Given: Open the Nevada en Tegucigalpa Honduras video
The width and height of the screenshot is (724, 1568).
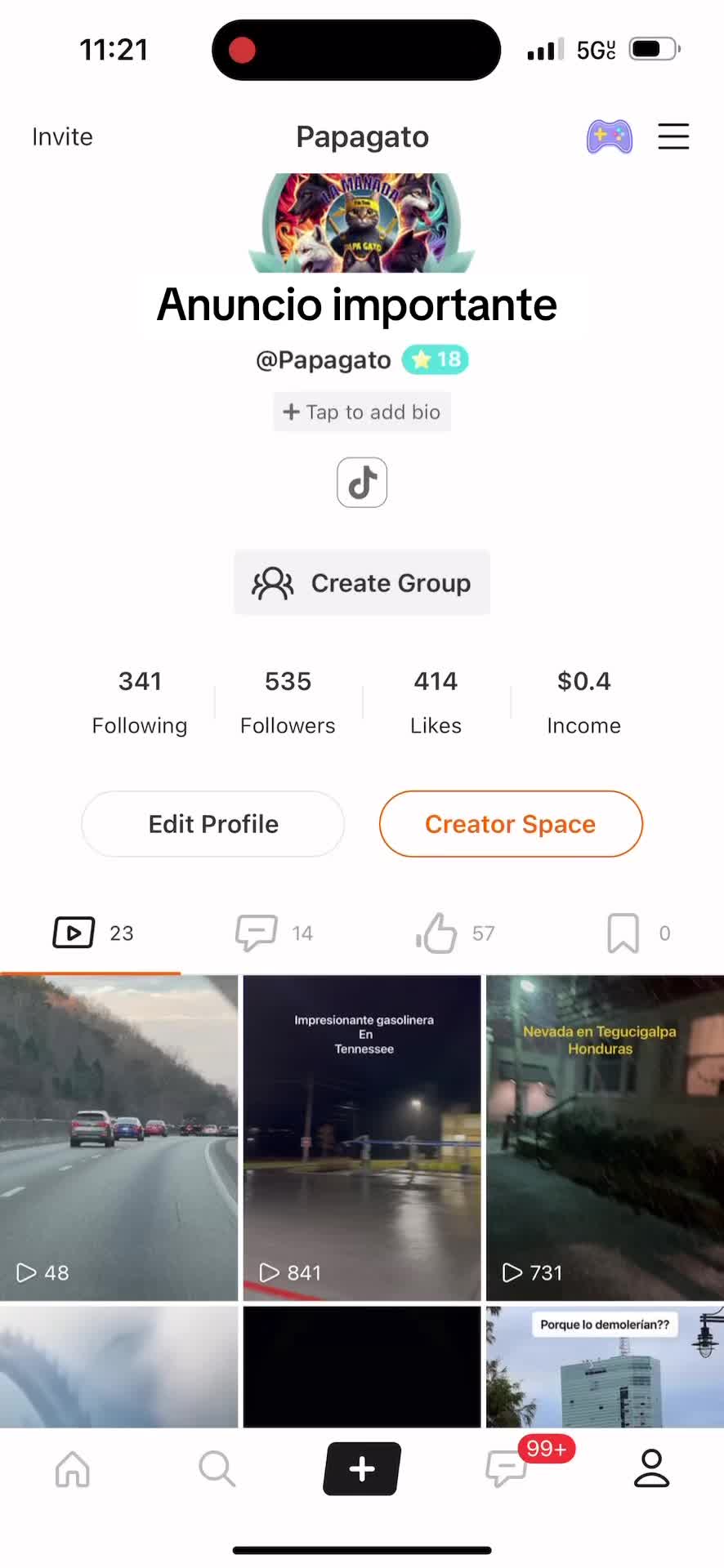Looking at the screenshot, I should click(x=605, y=1137).
